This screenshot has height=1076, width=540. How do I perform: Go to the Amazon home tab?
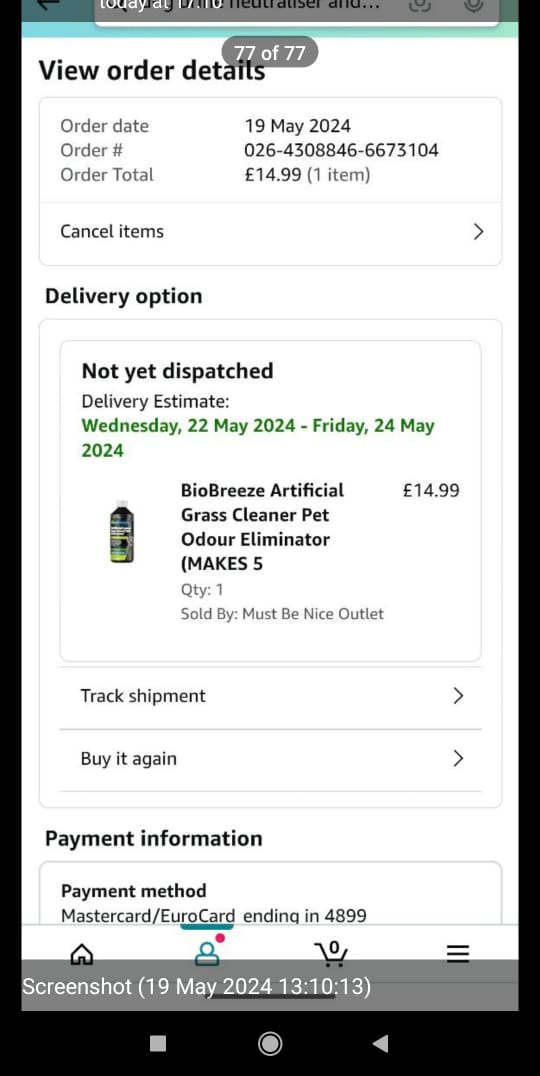pos(82,953)
